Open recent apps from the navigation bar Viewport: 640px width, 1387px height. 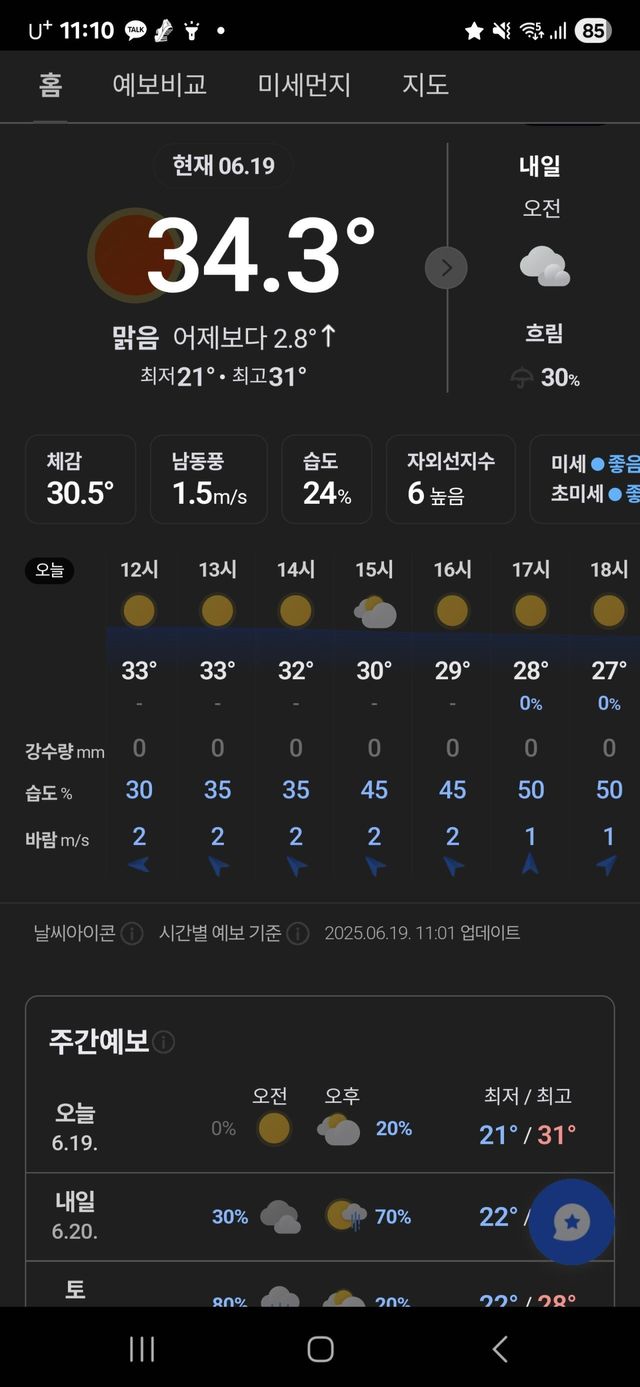coord(142,1349)
